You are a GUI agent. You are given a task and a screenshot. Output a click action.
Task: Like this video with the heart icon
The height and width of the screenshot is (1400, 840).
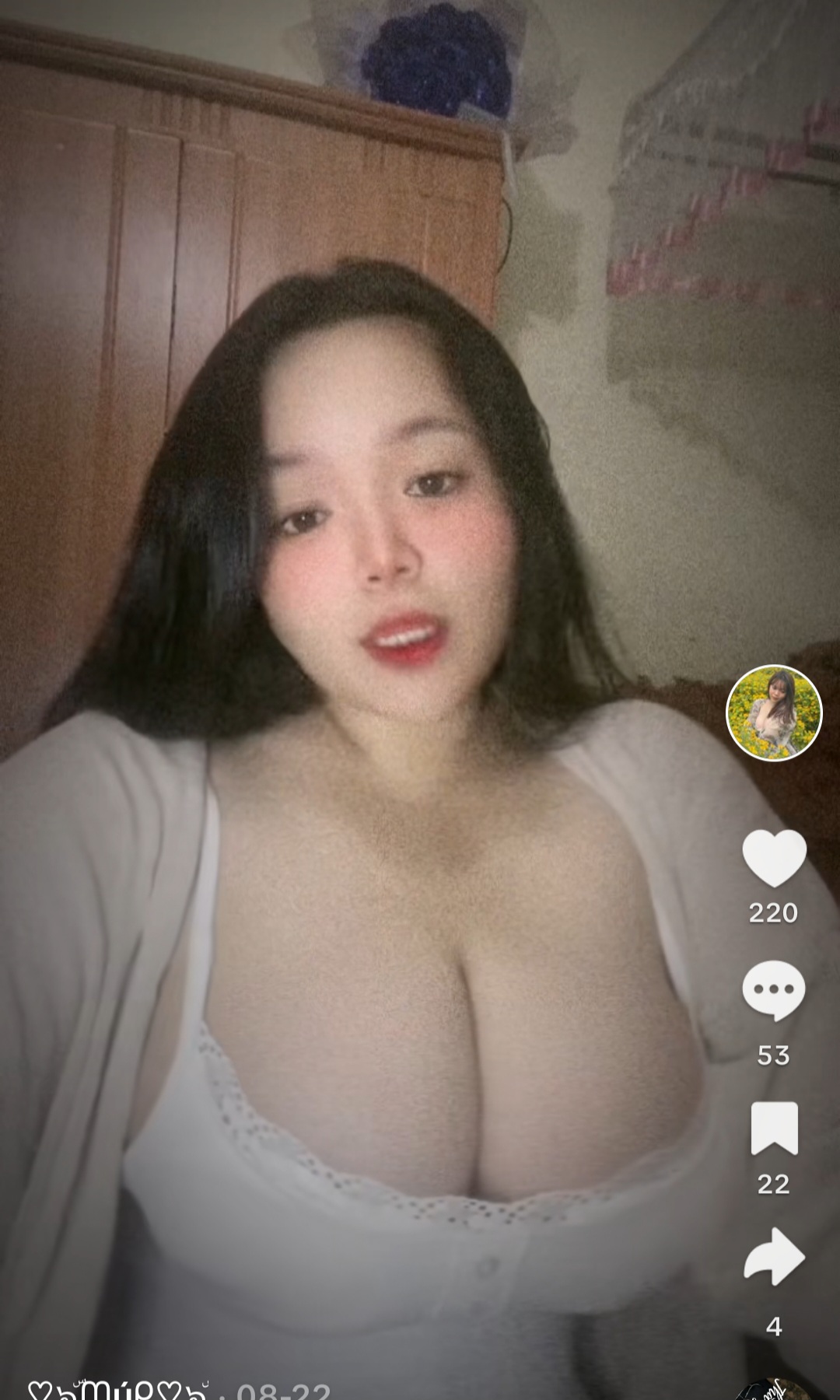click(x=774, y=858)
